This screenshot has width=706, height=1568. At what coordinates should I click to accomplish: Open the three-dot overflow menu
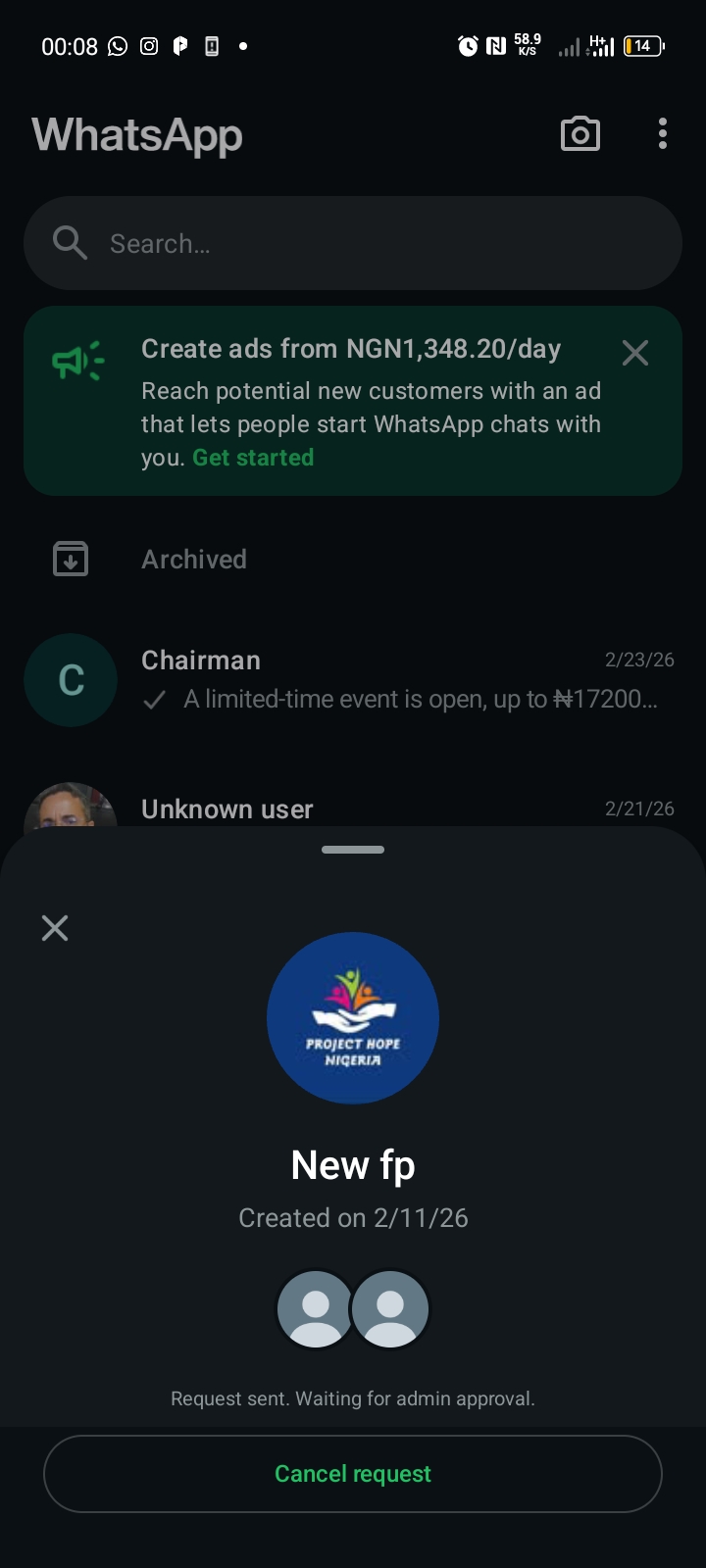pos(663,134)
